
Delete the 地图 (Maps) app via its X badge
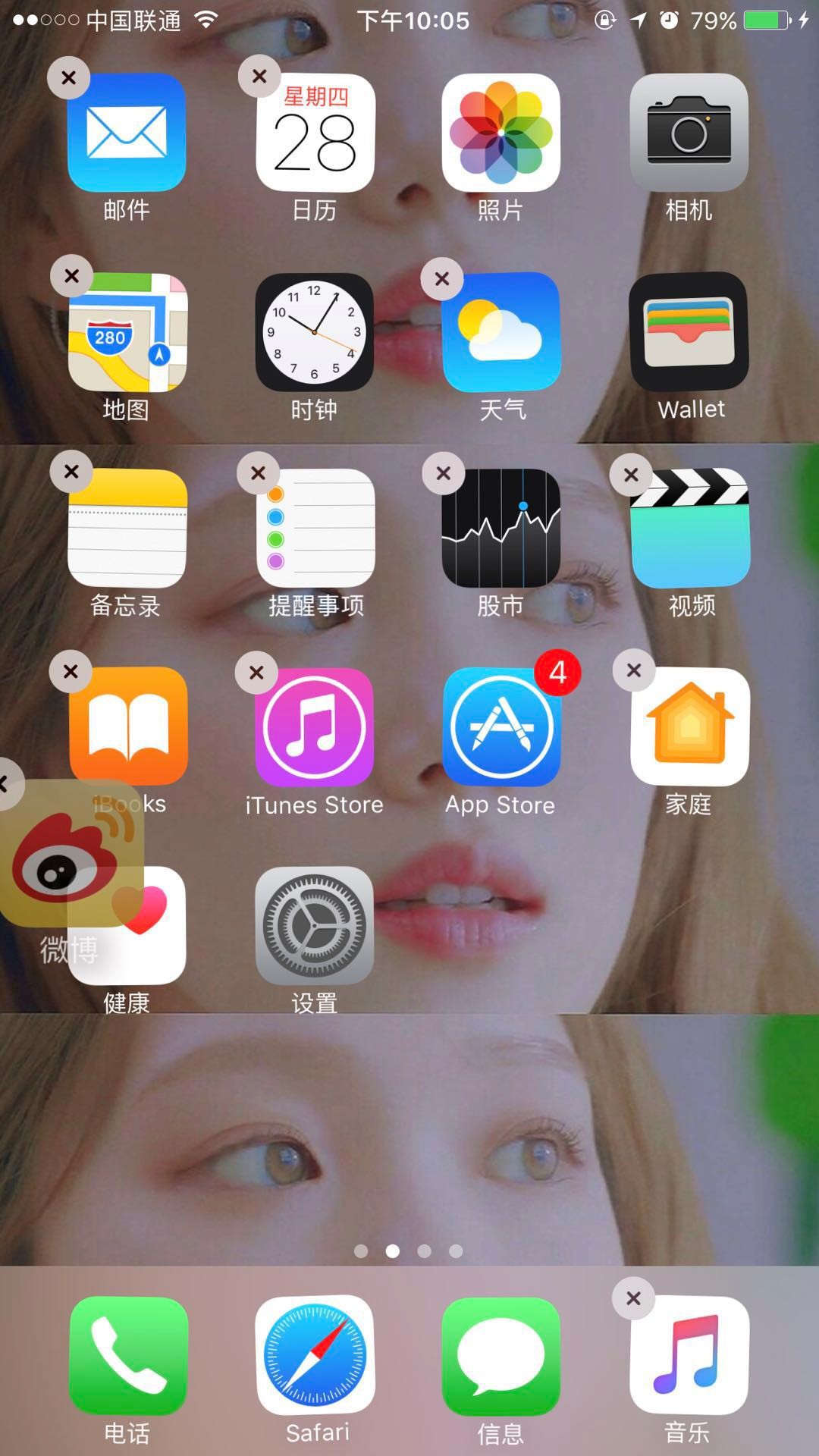pos(71,276)
